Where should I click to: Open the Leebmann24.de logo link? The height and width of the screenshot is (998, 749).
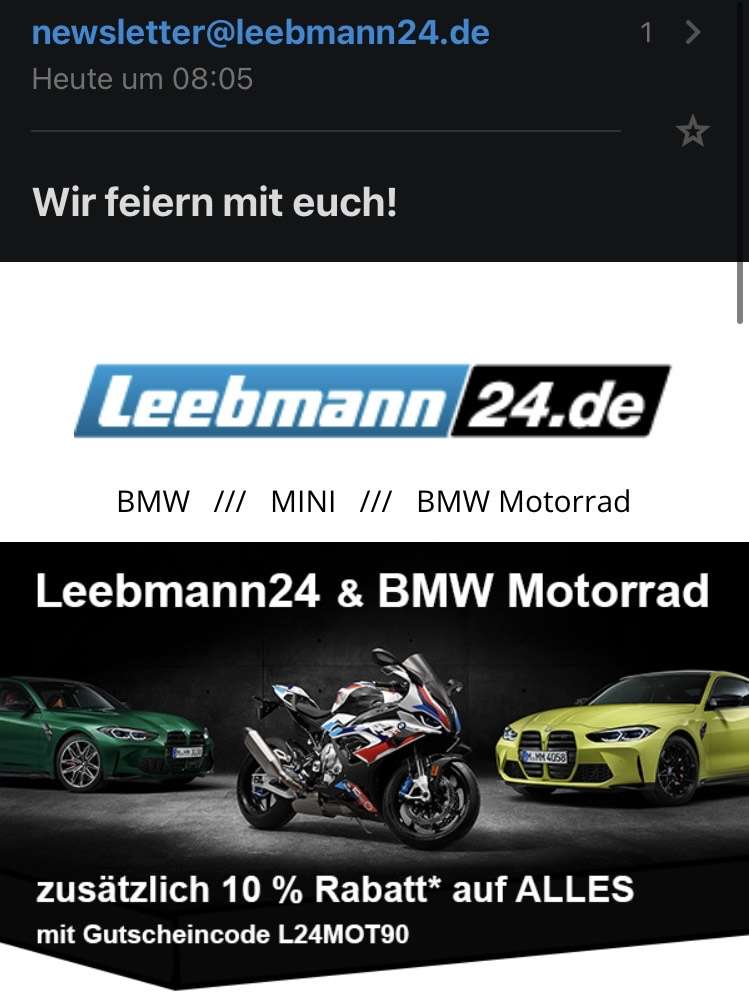click(372, 400)
